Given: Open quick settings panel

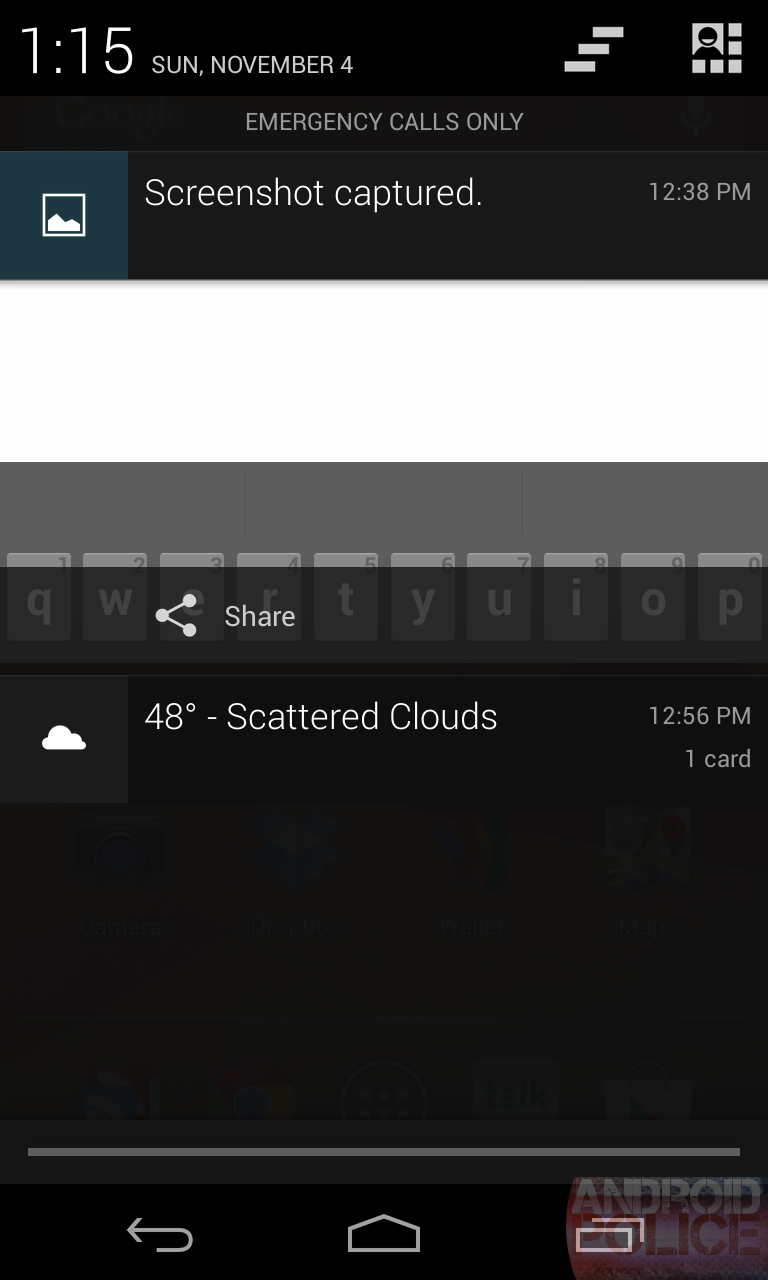Looking at the screenshot, I should pyautogui.click(x=716, y=48).
